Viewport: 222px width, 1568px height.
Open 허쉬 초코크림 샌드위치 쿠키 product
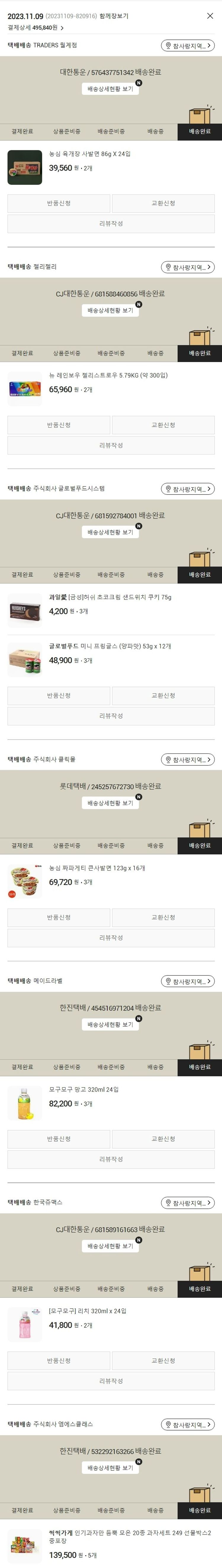(110, 597)
